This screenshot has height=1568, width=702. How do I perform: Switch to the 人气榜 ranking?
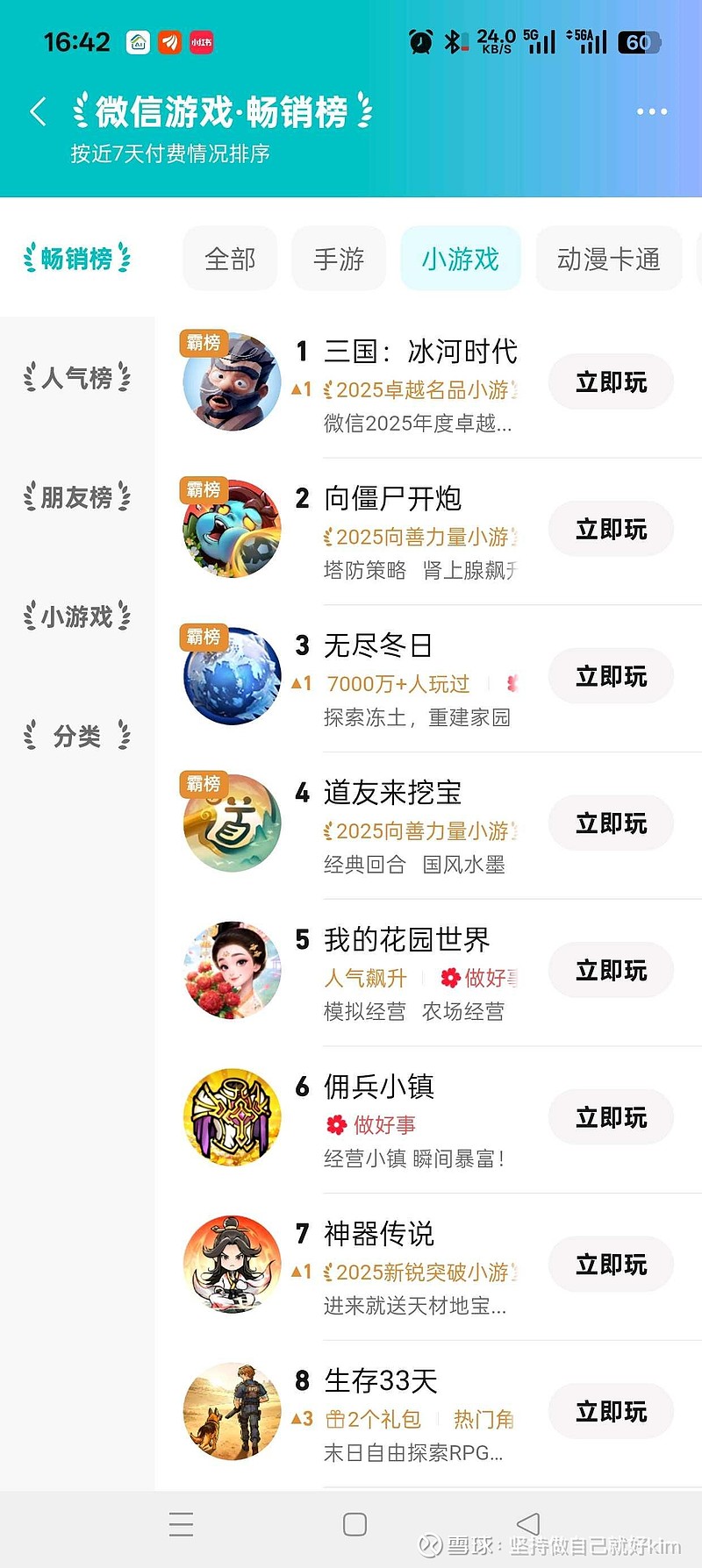coord(77,378)
